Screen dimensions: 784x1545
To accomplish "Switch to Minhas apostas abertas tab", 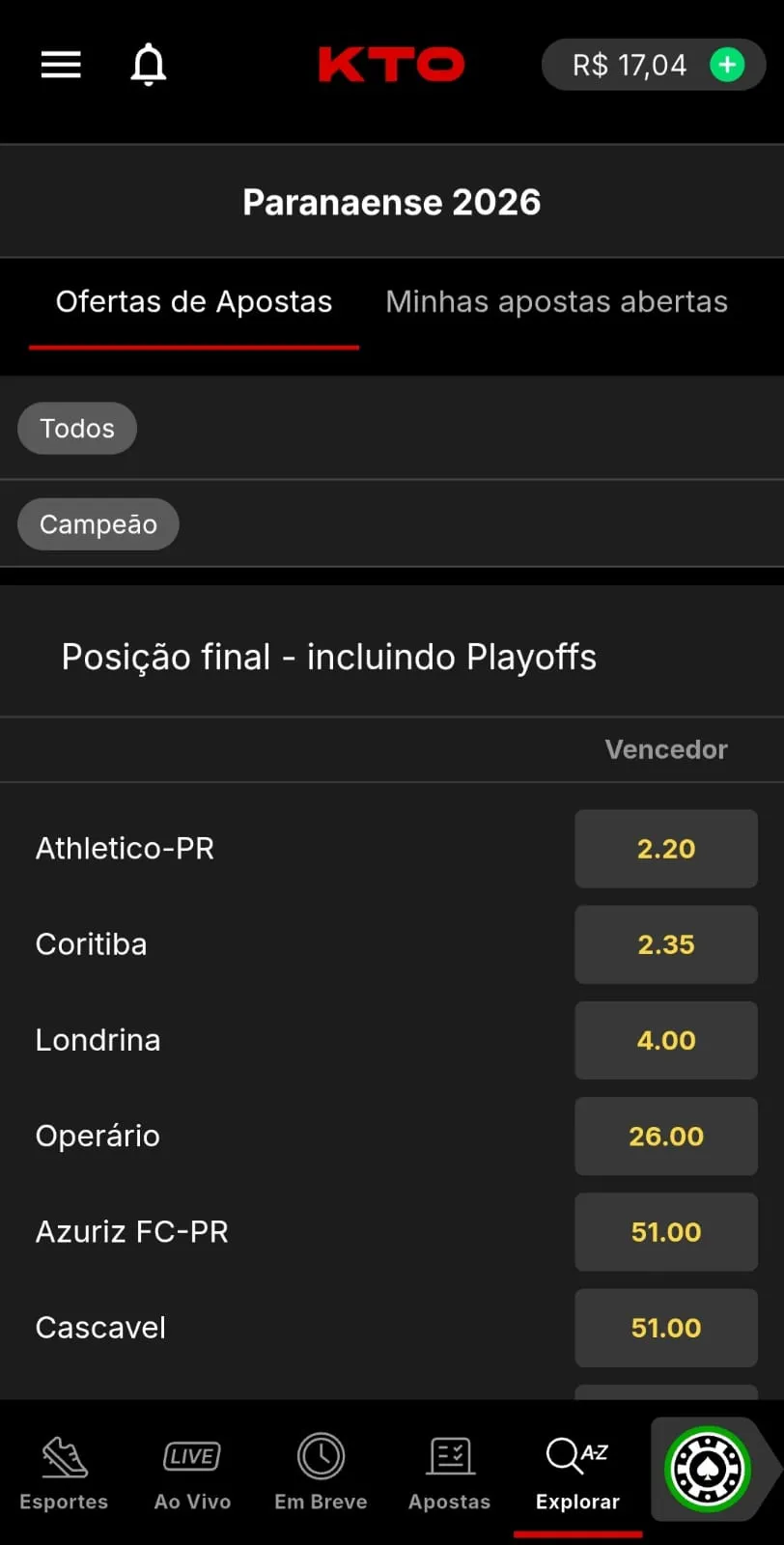I will (556, 301).
